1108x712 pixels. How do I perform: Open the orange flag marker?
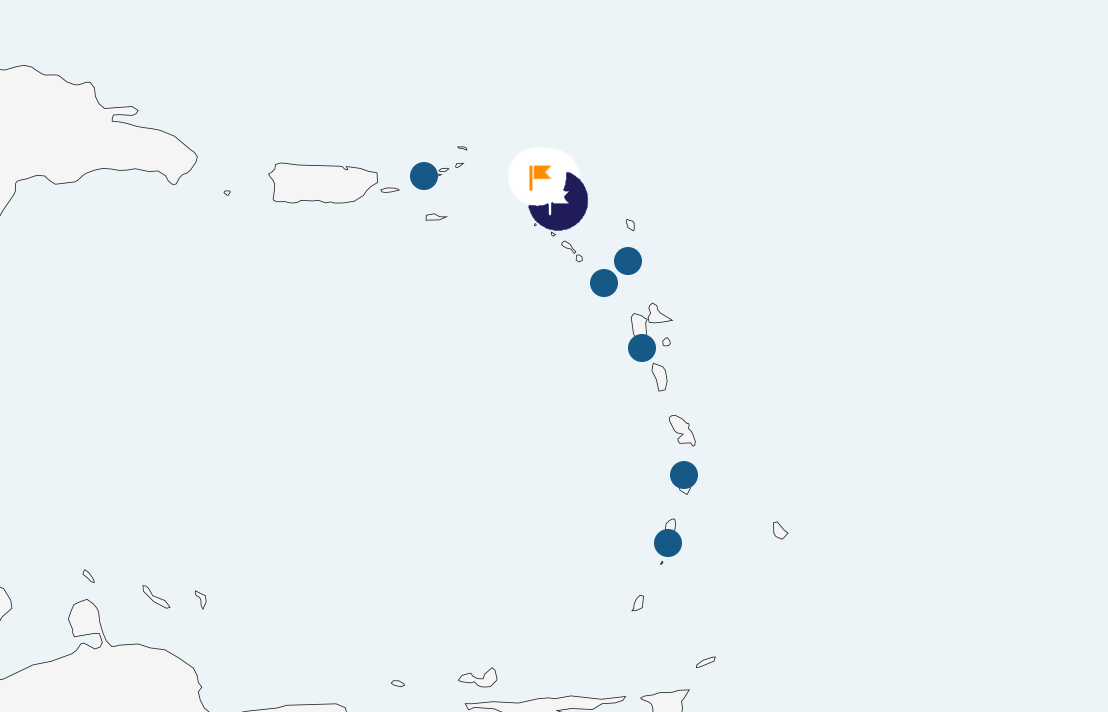[541, 176]
